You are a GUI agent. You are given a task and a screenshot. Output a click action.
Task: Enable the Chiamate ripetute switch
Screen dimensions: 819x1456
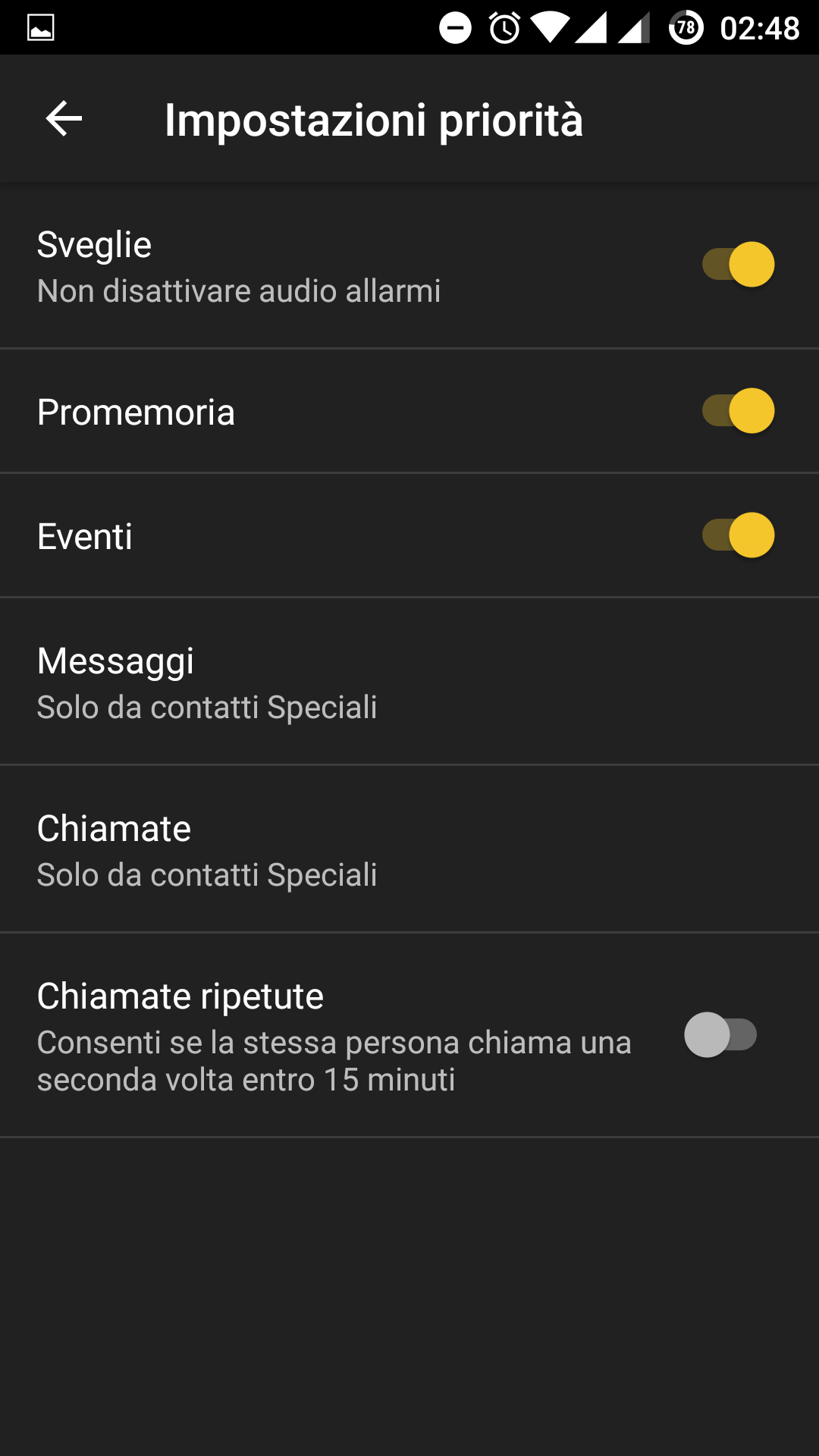pos(720,1035)
